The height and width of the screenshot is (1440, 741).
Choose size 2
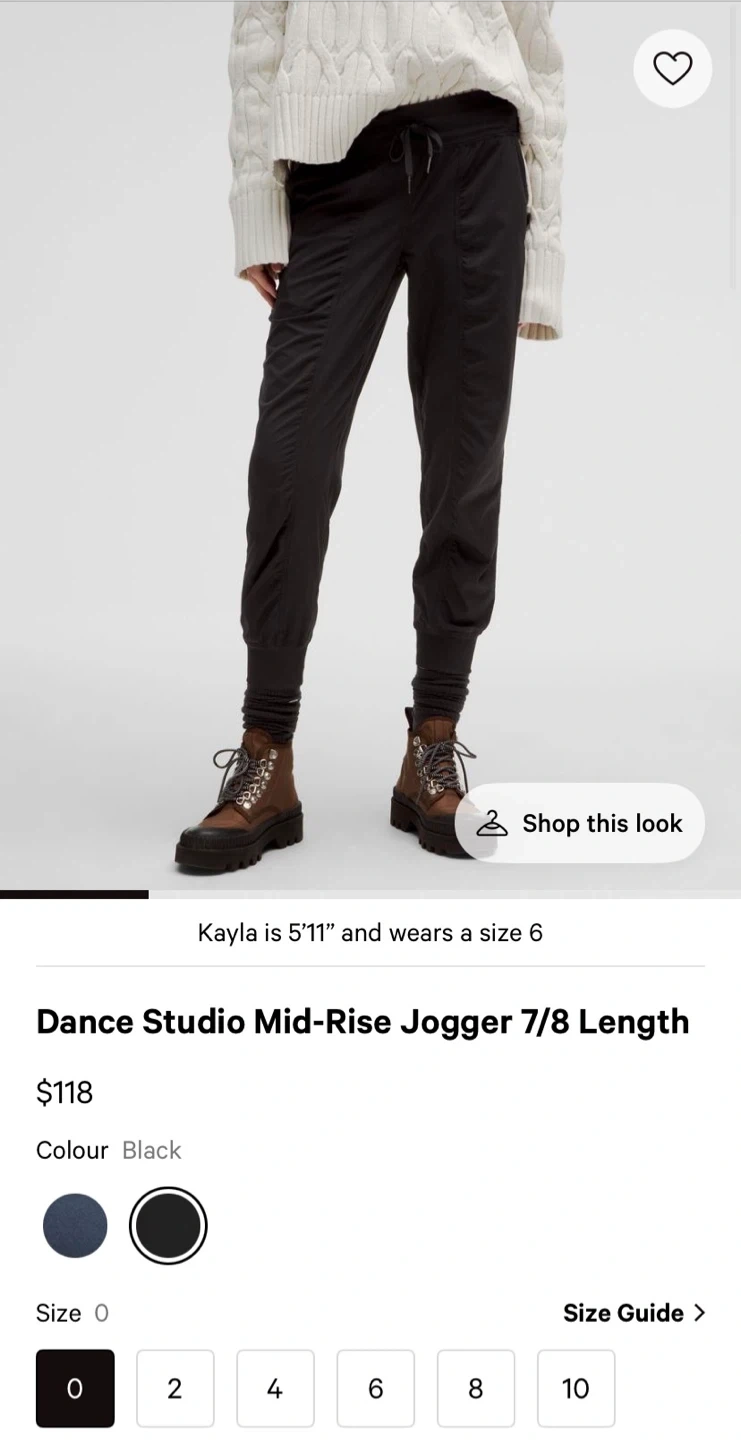point(175,1388)
